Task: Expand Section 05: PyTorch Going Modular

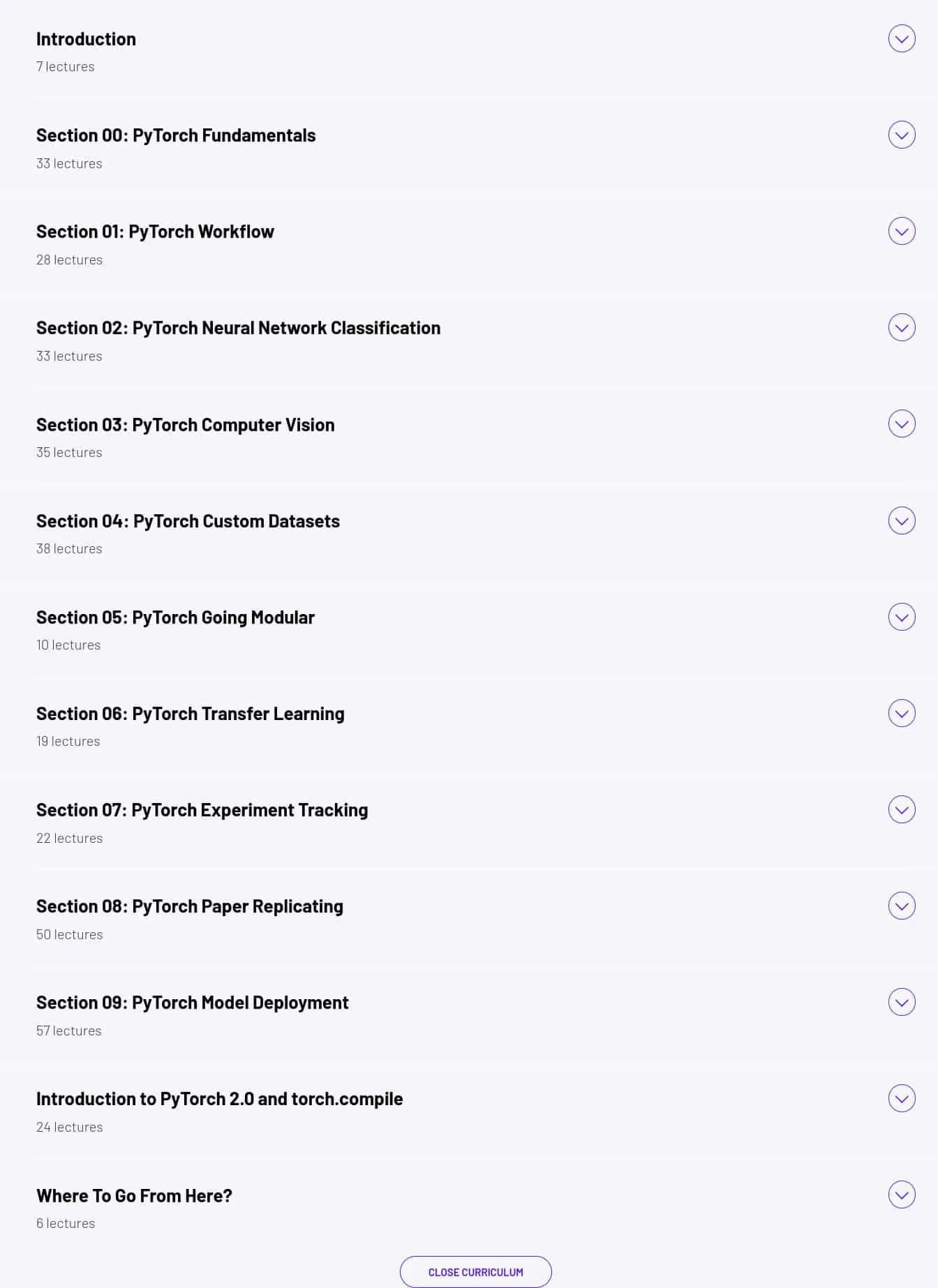Action: tap(902, 617)
